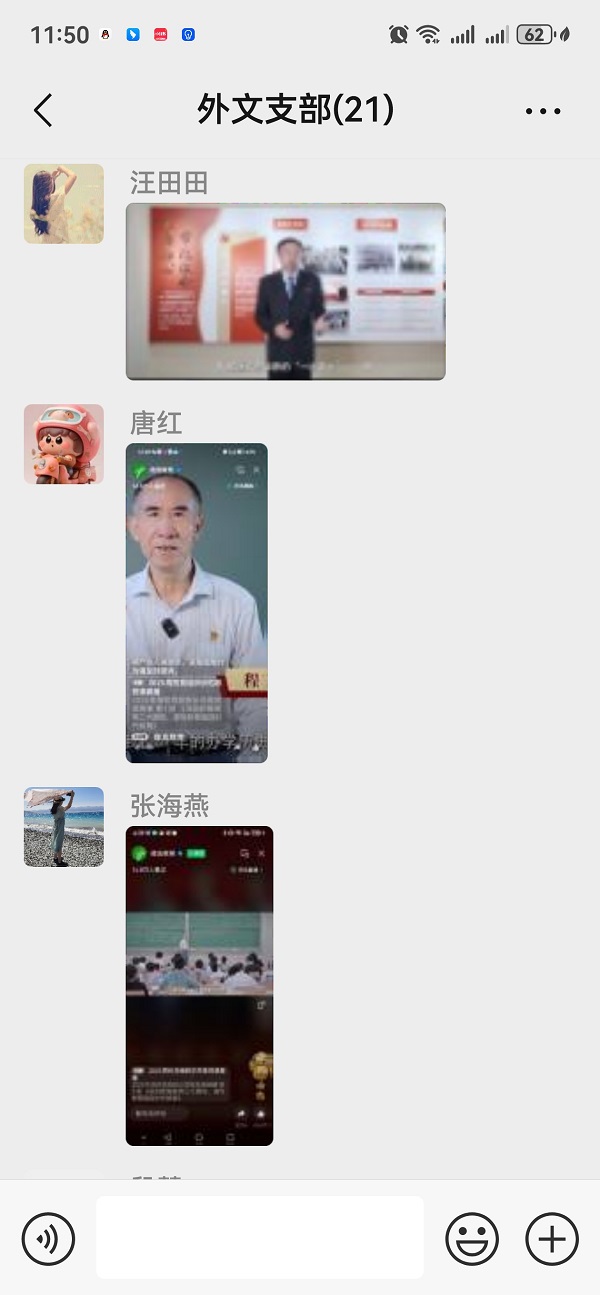
Task: Tap 汪田田's profile avatar
Action: point(64,204)
